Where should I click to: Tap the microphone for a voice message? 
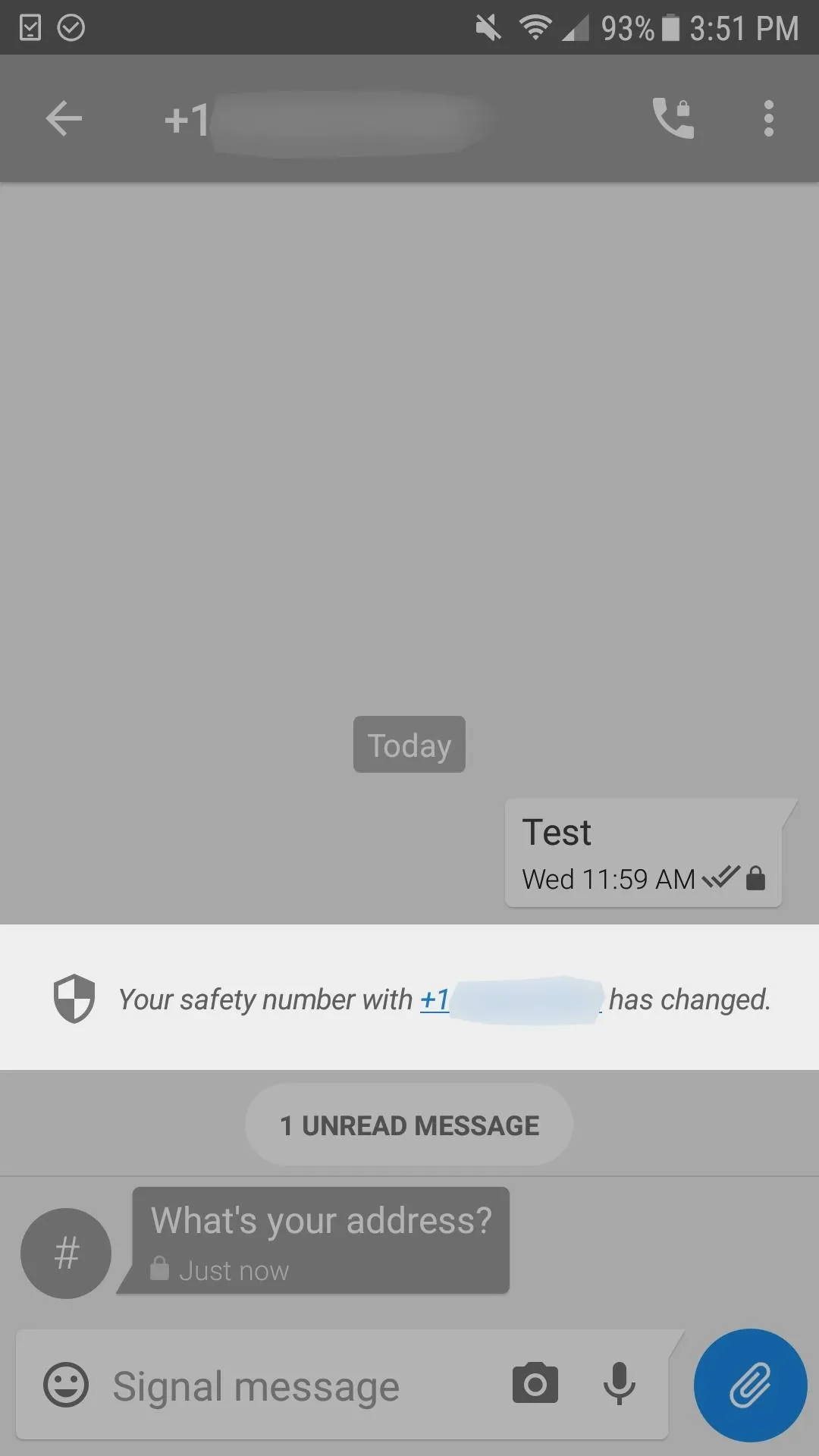pos(620,1384)
